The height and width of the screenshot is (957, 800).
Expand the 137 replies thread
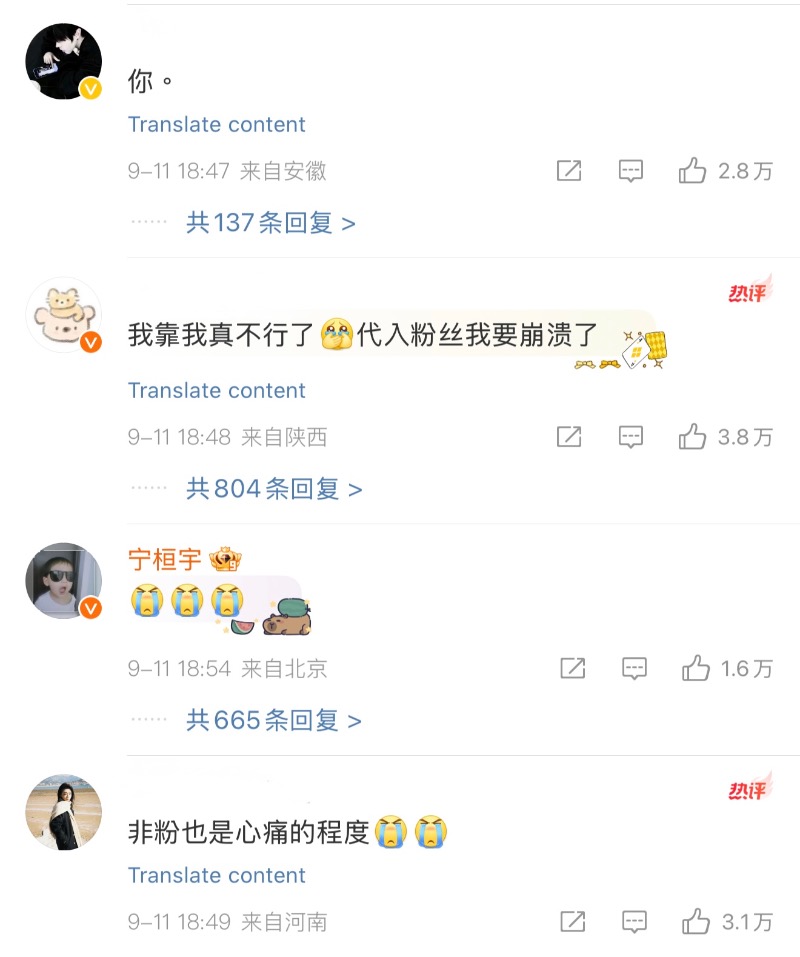(270, 223)
